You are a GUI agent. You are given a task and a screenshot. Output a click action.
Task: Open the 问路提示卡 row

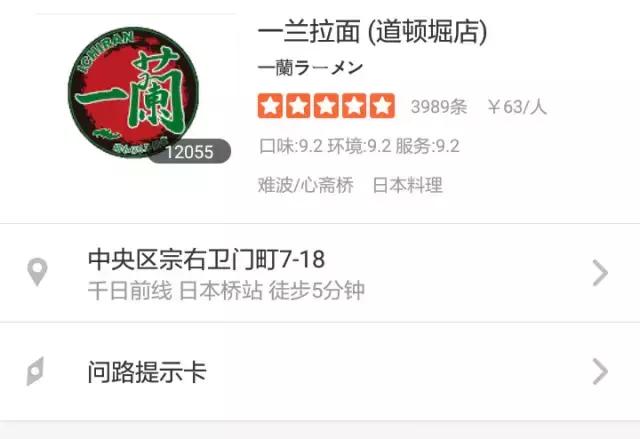[320, 372]
